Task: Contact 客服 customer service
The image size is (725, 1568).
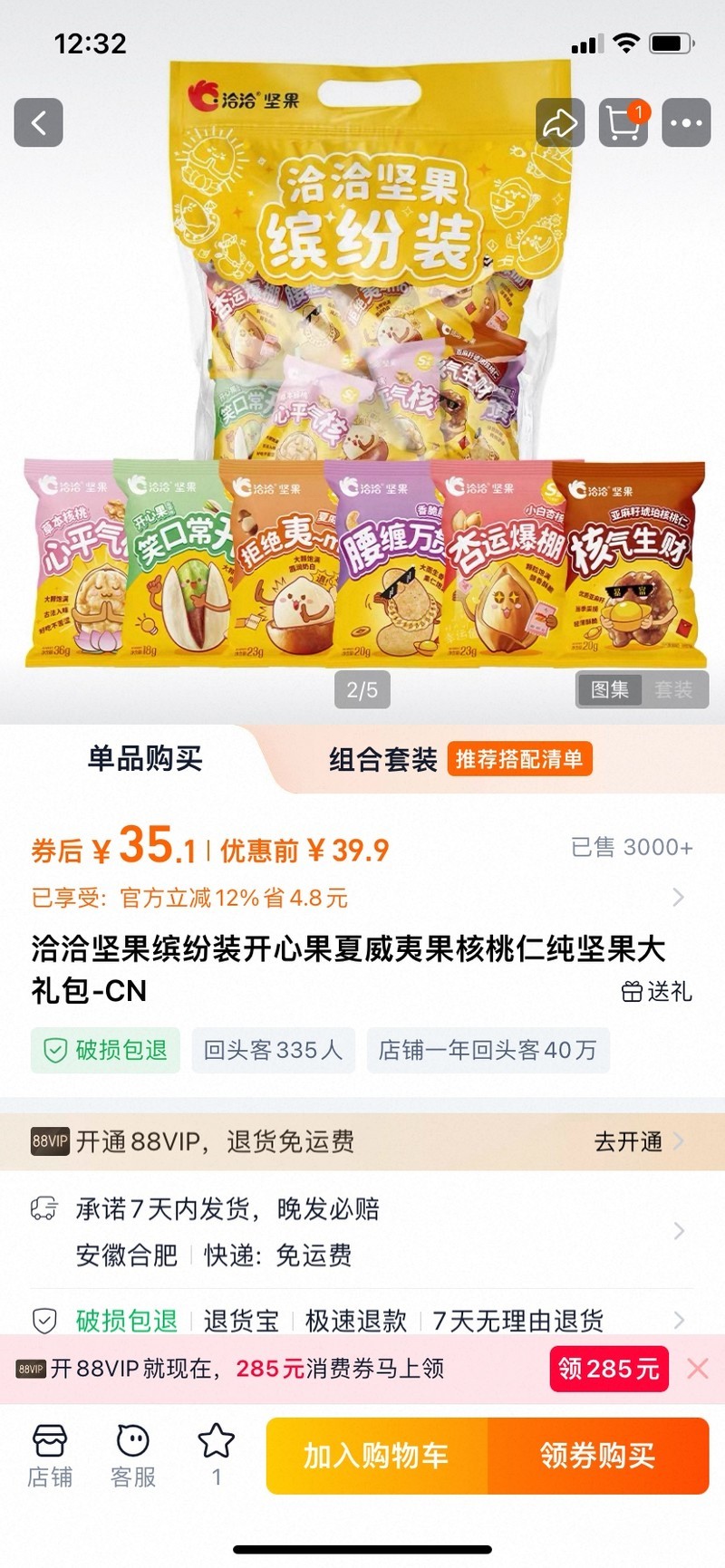Action: pyautogui.click(x=133, y=1456)
